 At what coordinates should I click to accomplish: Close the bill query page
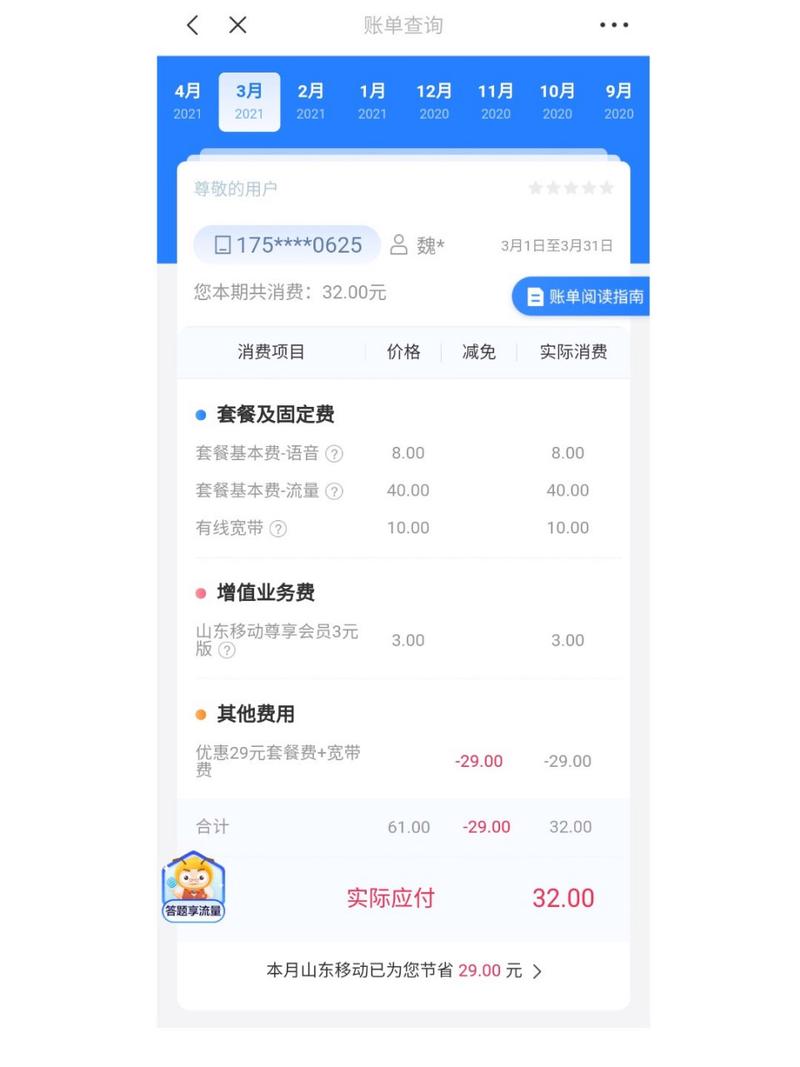point(238,26)
